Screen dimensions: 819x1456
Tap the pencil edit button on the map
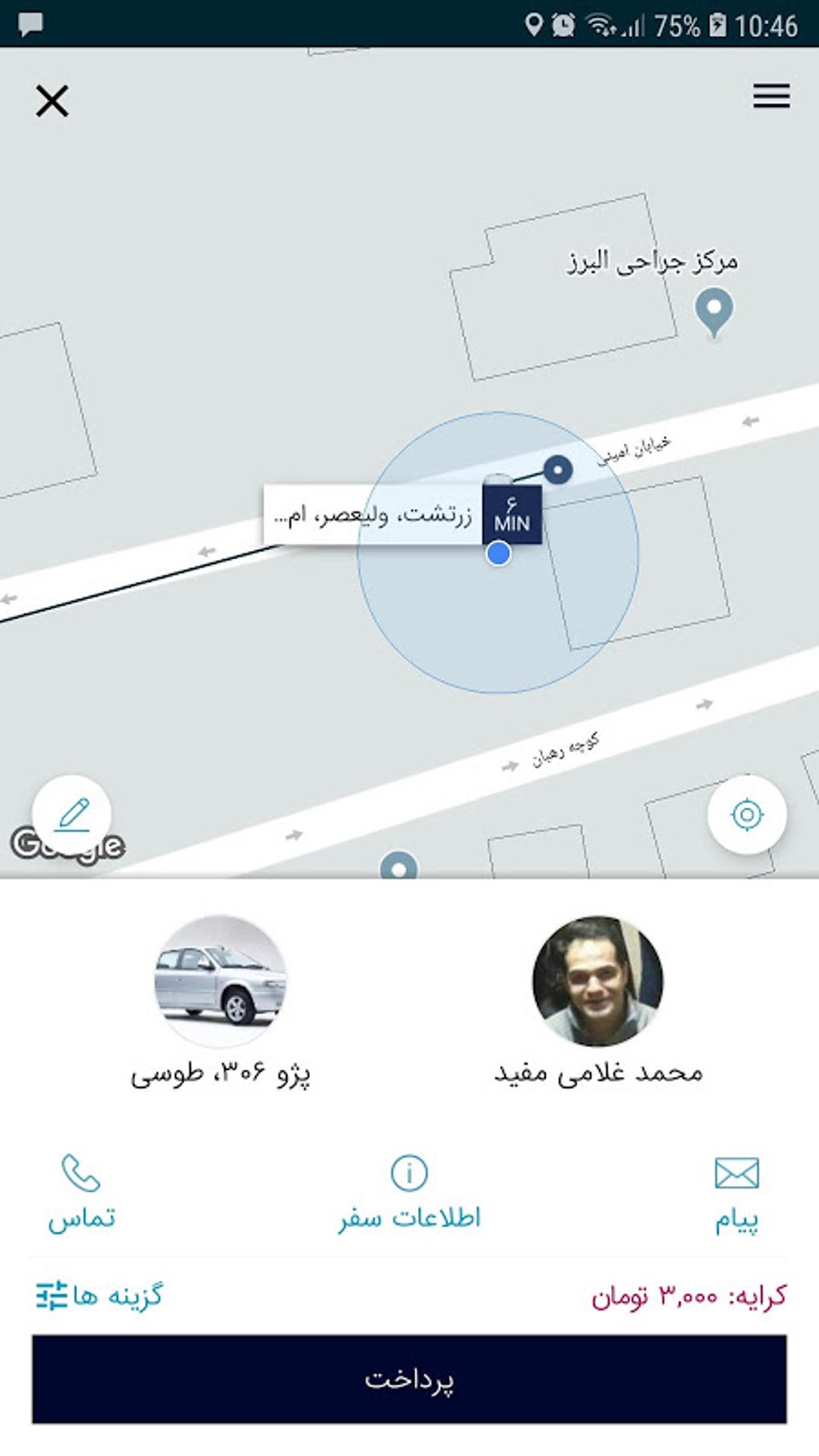click(72, 814)
